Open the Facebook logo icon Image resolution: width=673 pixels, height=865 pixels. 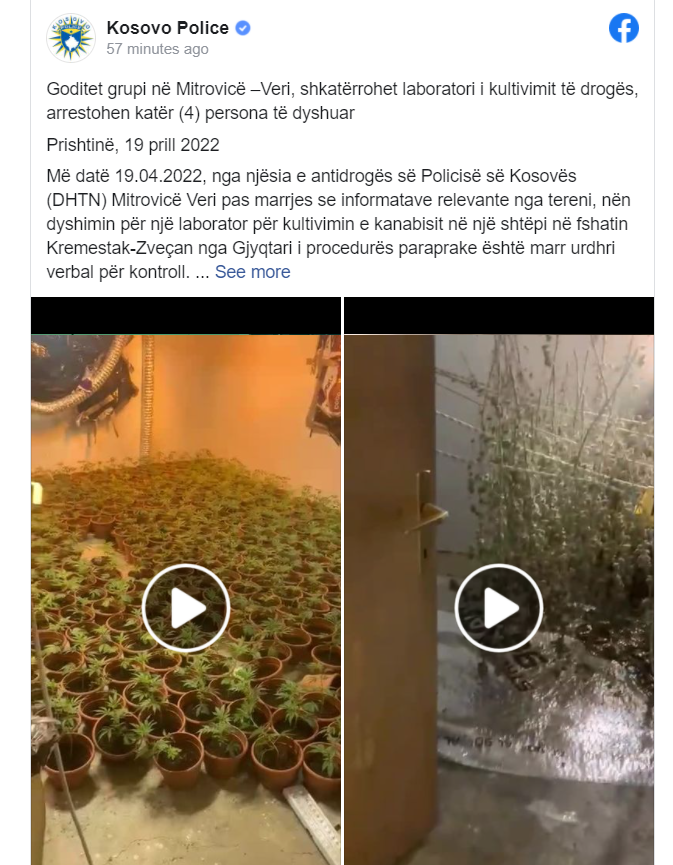[623, 29]
